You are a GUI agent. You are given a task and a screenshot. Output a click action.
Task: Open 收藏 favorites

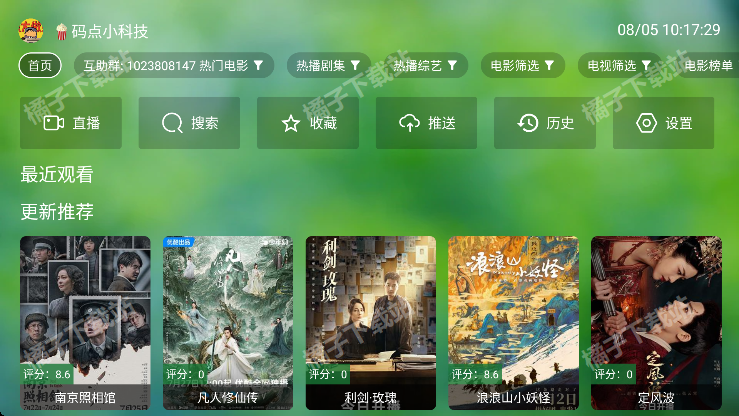tap(308, 123)
